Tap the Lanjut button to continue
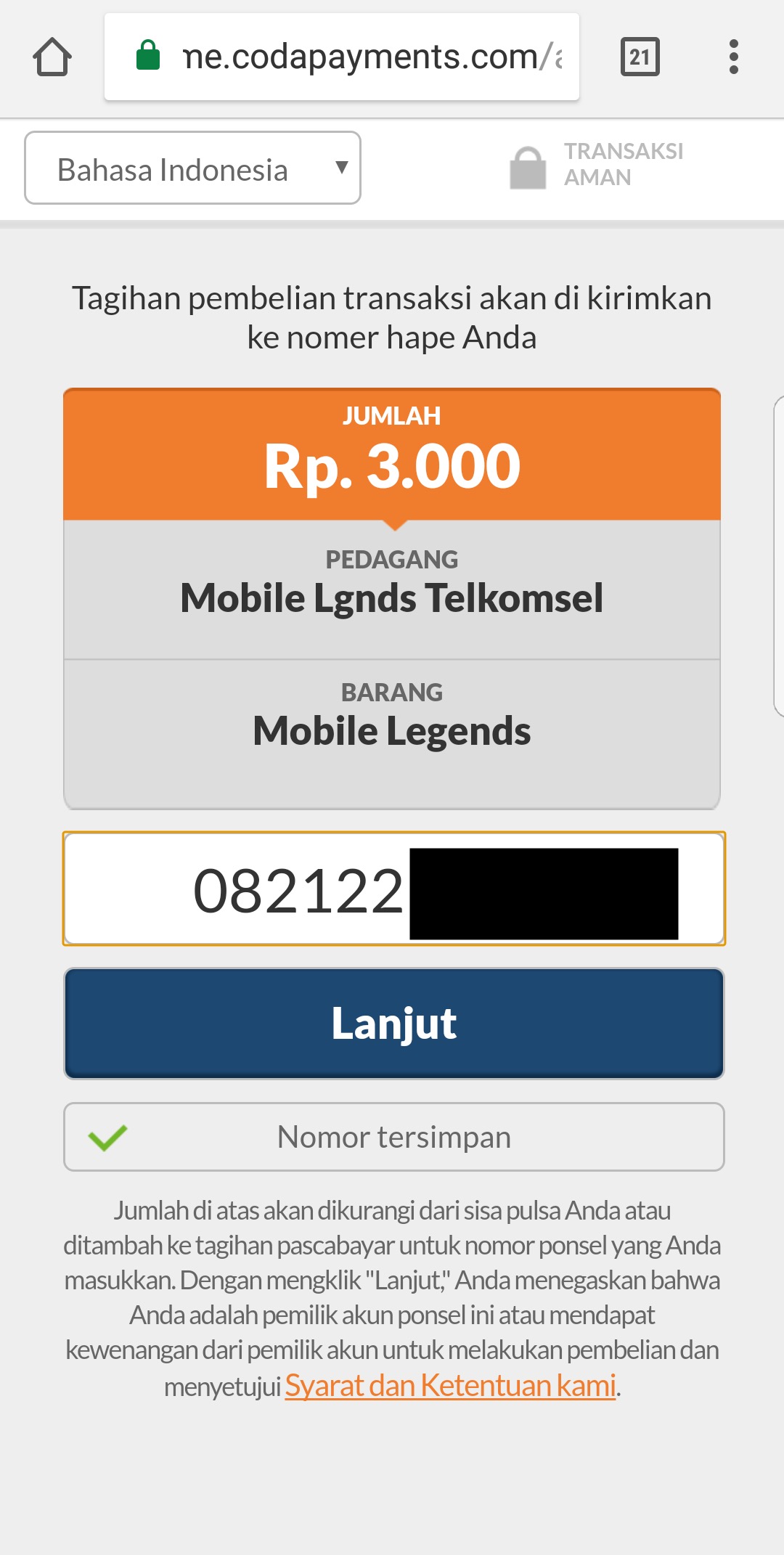 [x=394, y=1023]
